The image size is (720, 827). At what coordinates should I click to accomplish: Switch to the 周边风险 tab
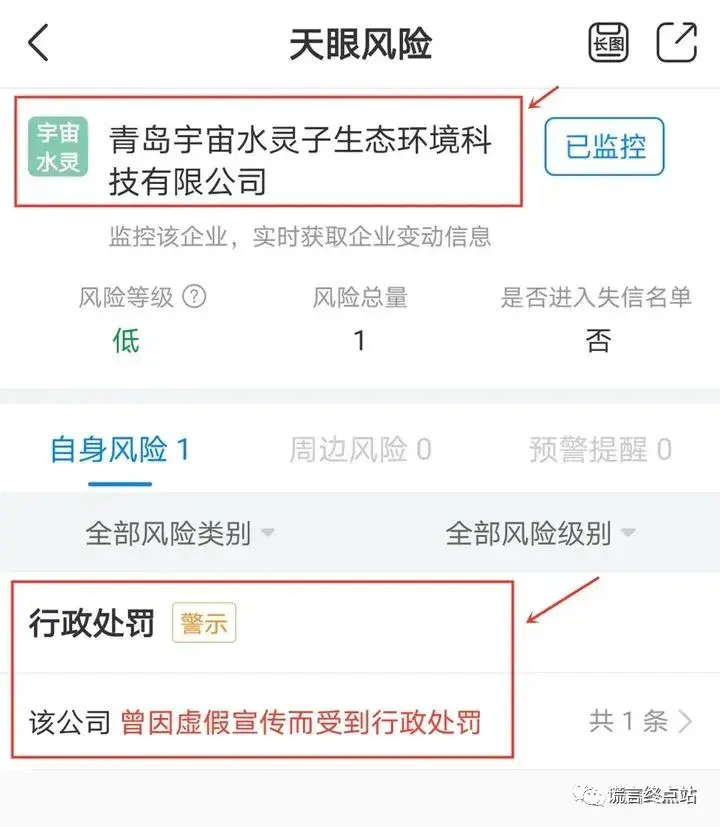[x=360, y=450]
